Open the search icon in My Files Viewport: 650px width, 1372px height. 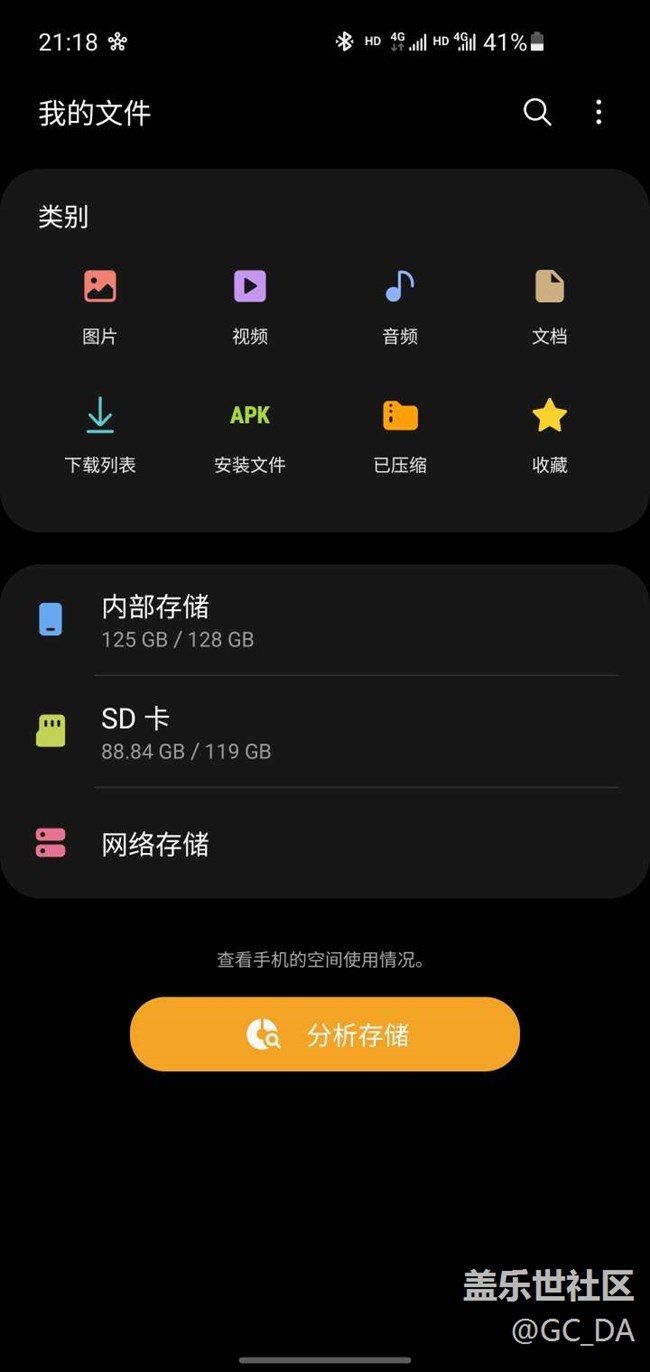pos(537,112)
